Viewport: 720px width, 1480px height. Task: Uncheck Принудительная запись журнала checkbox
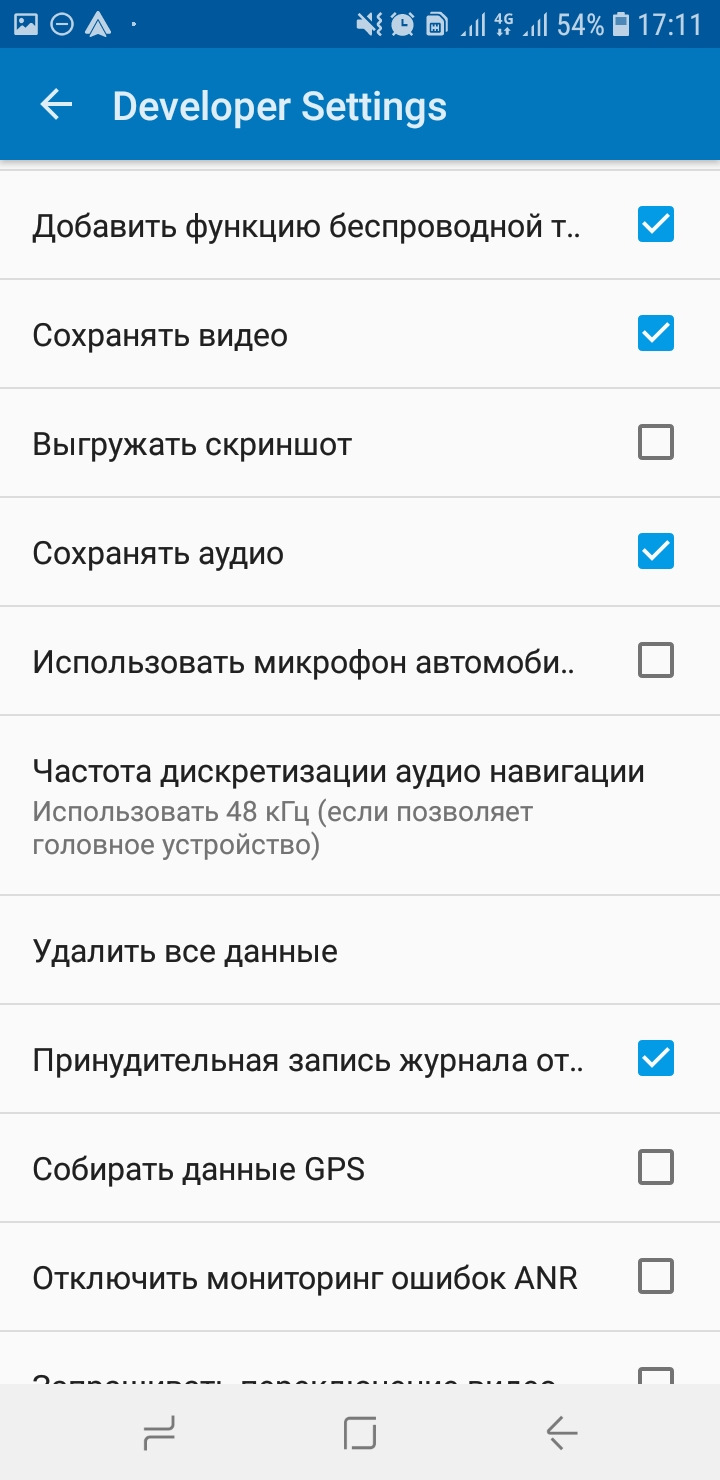coord(655,1058)
